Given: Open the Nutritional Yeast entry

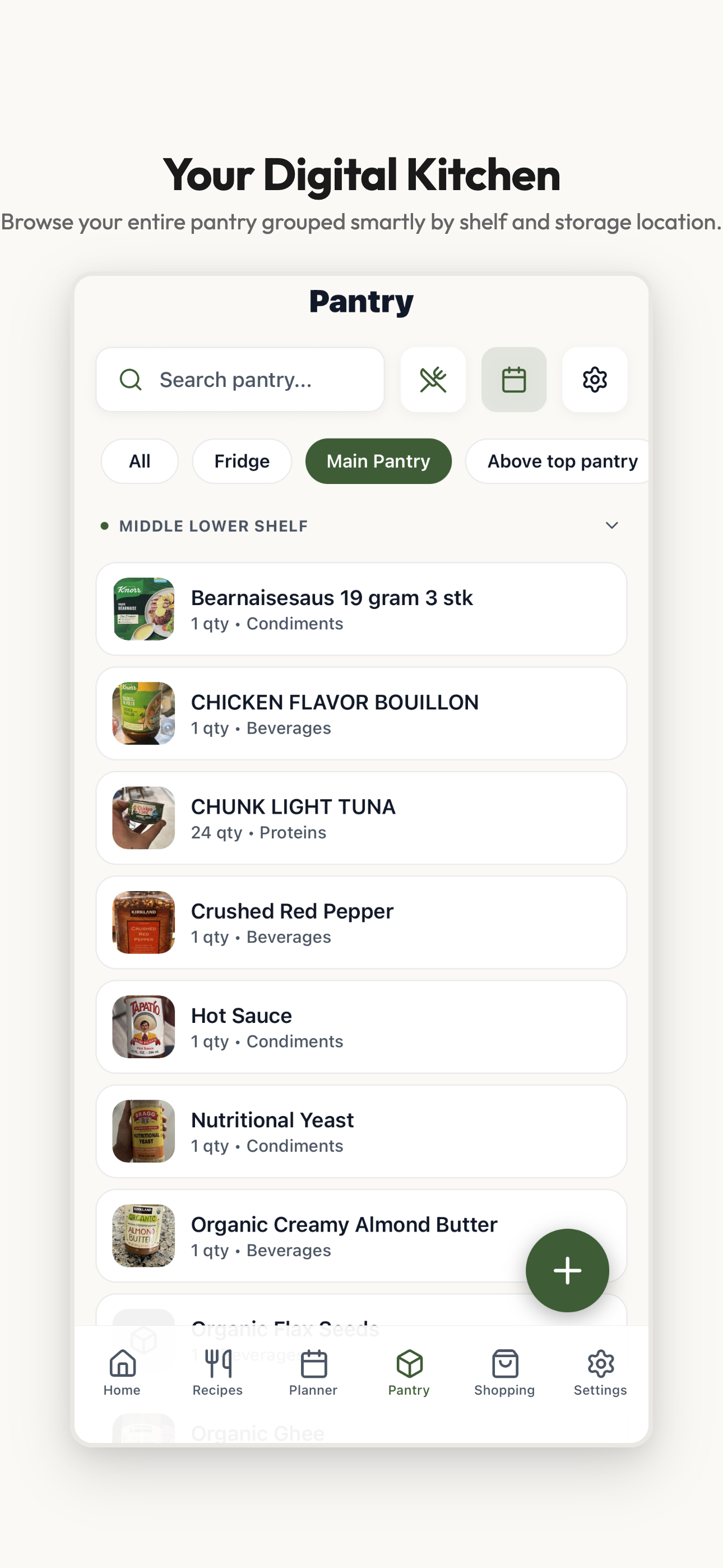Looking at the screenshot, I should pos(360,1131).
